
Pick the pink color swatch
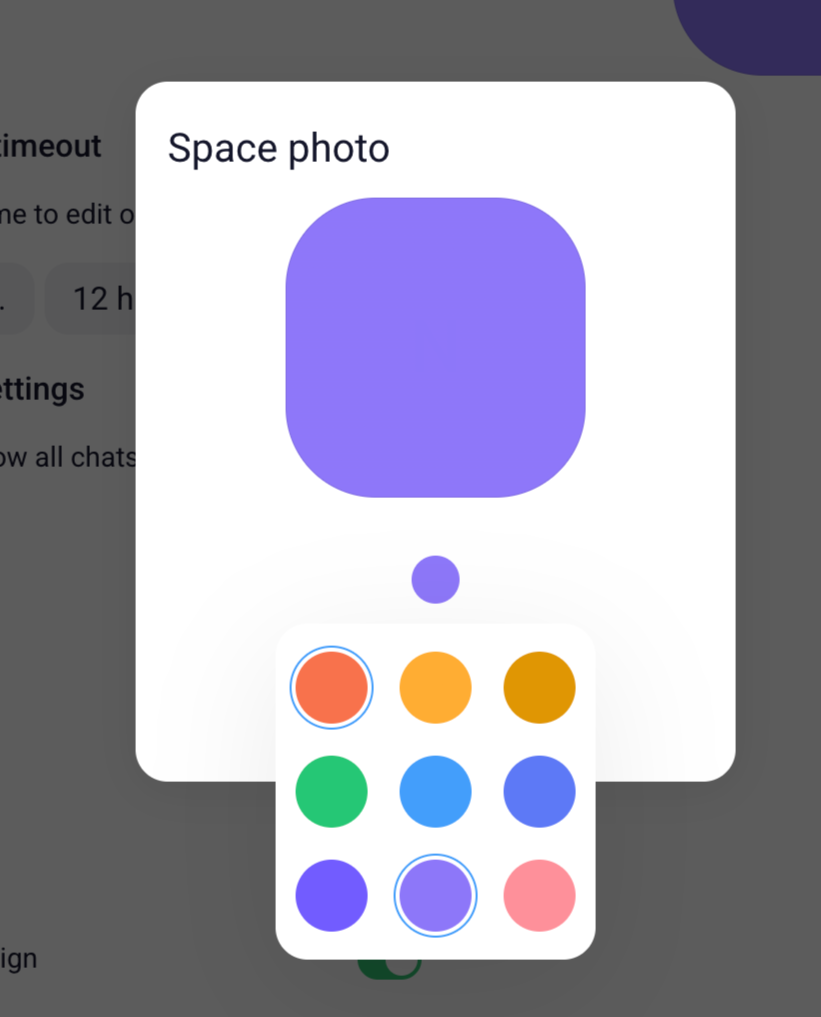tap(539, 896)
